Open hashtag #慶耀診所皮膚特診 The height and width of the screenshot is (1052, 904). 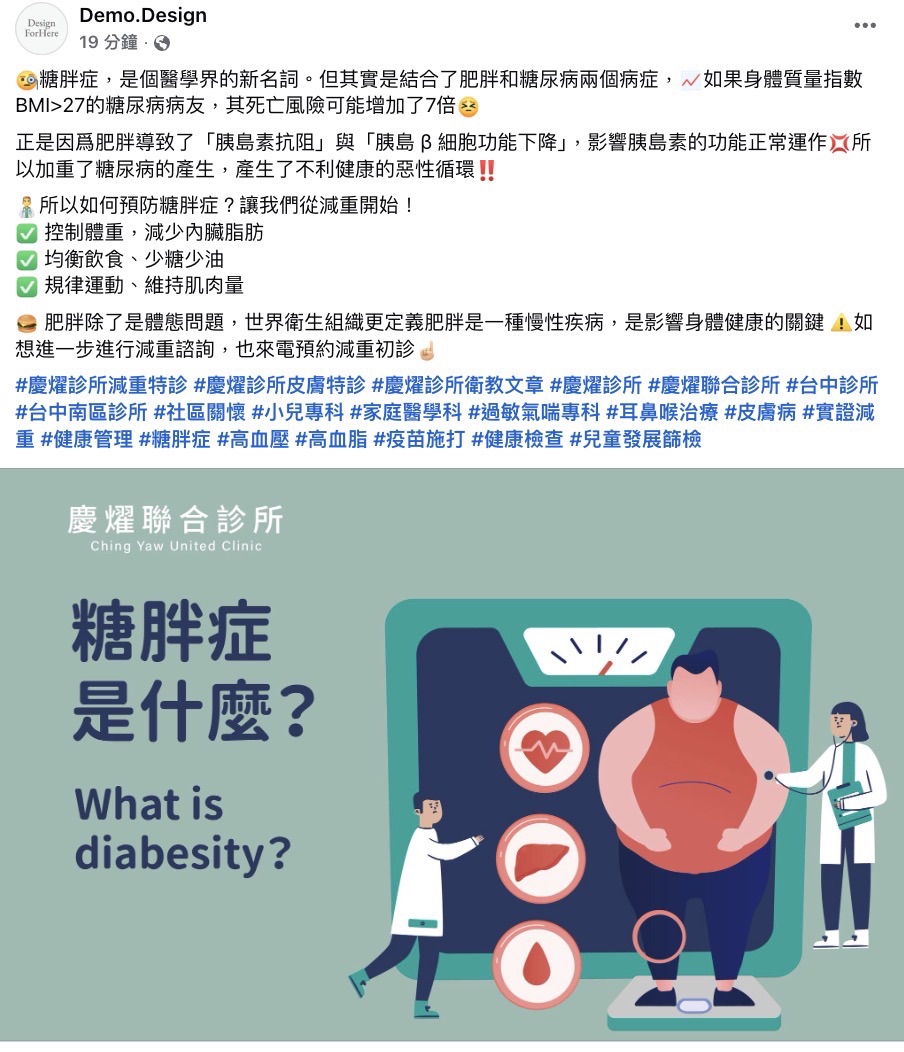pos(279,385)
